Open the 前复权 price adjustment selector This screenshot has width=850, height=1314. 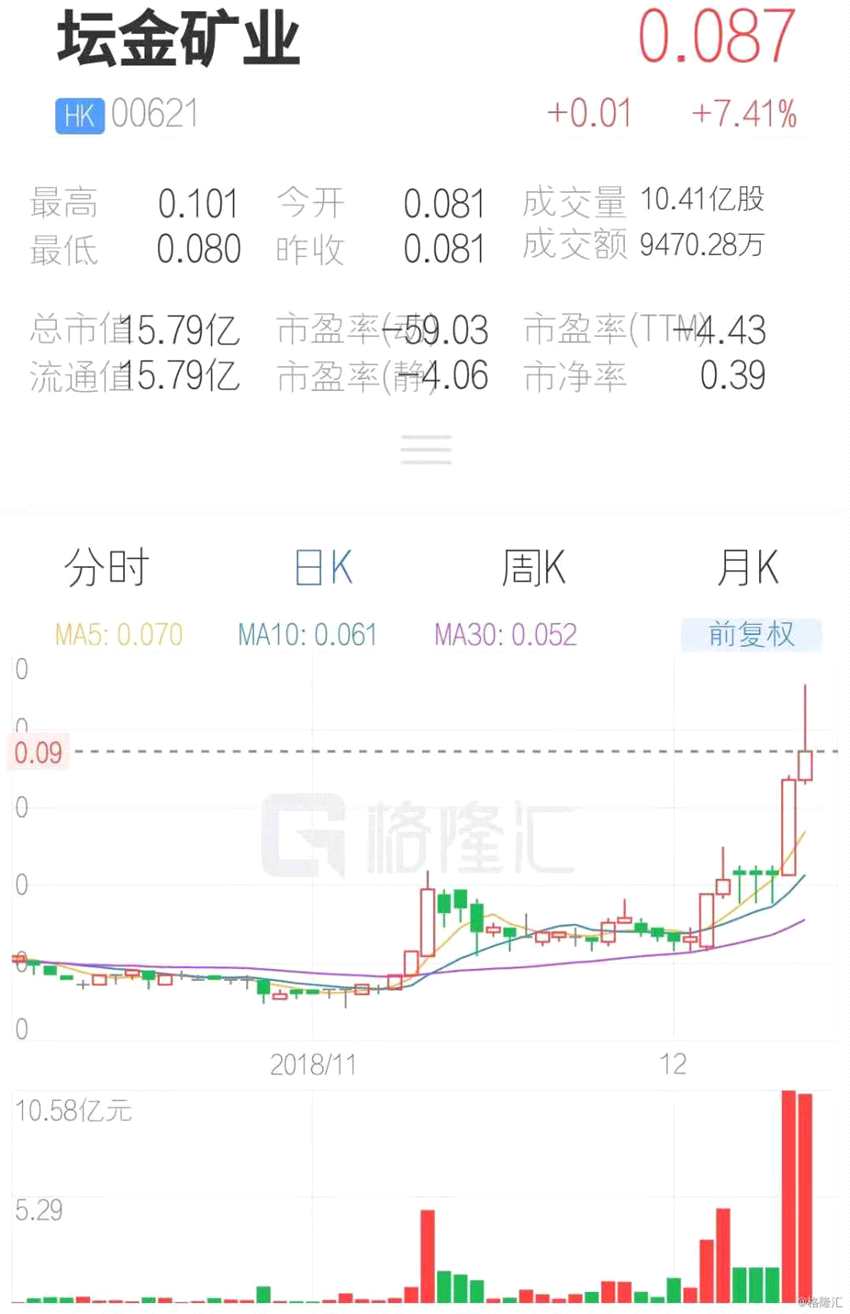(x=751, y=634)
